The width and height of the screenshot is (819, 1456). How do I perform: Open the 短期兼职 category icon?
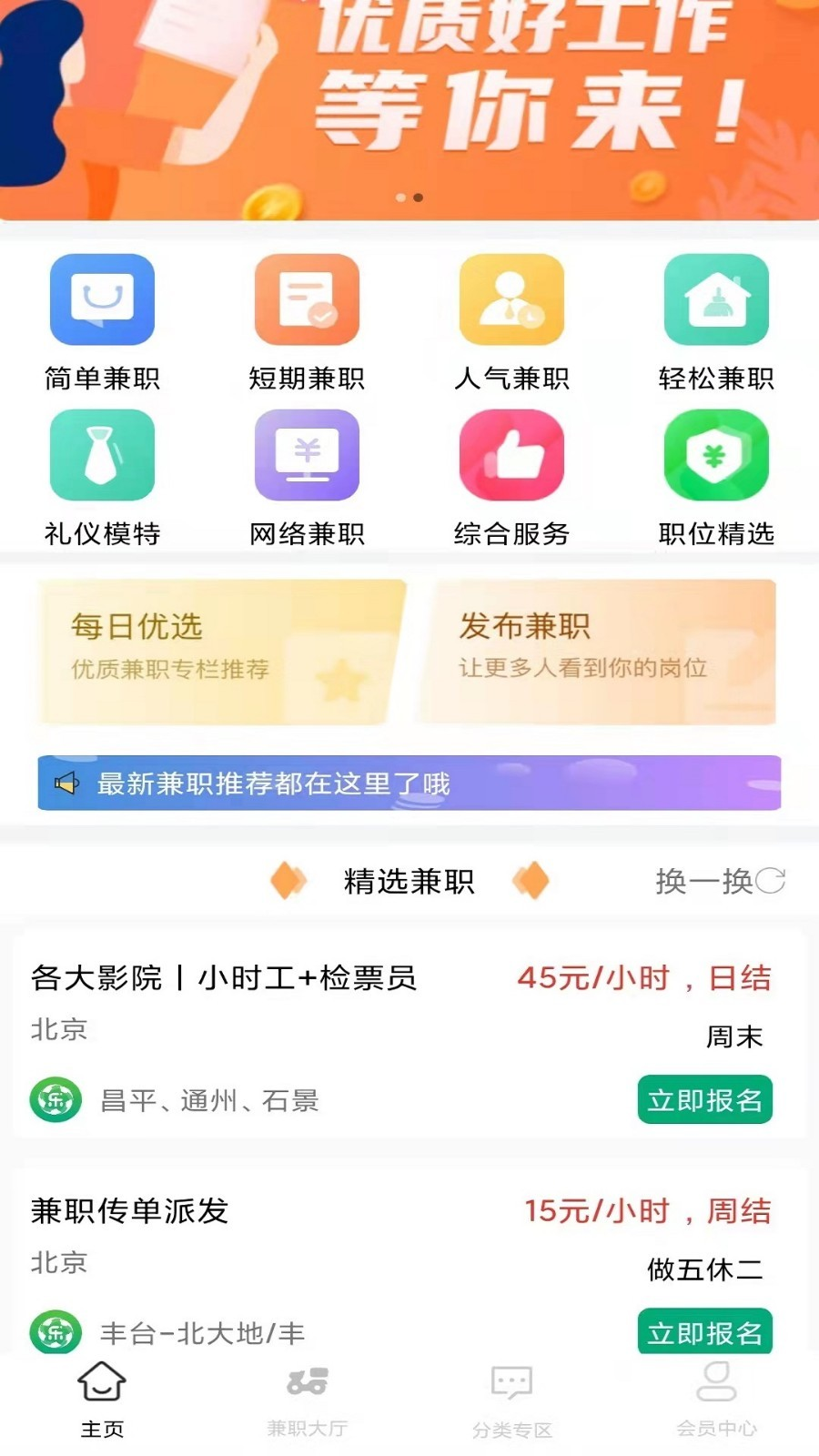click(x=307, y=298)
